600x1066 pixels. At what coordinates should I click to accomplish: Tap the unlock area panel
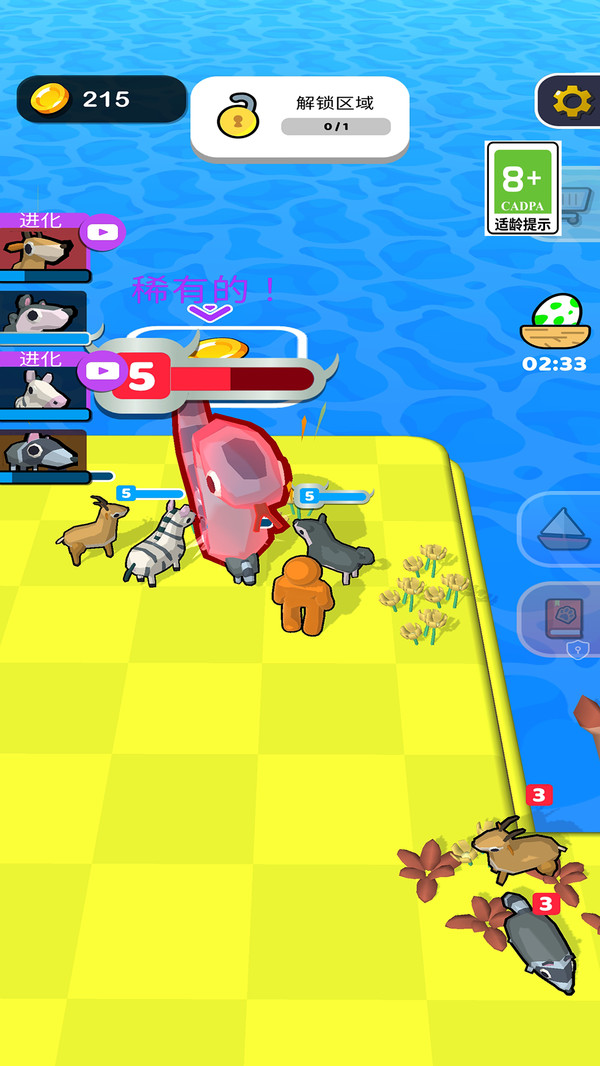click(300, 117)
